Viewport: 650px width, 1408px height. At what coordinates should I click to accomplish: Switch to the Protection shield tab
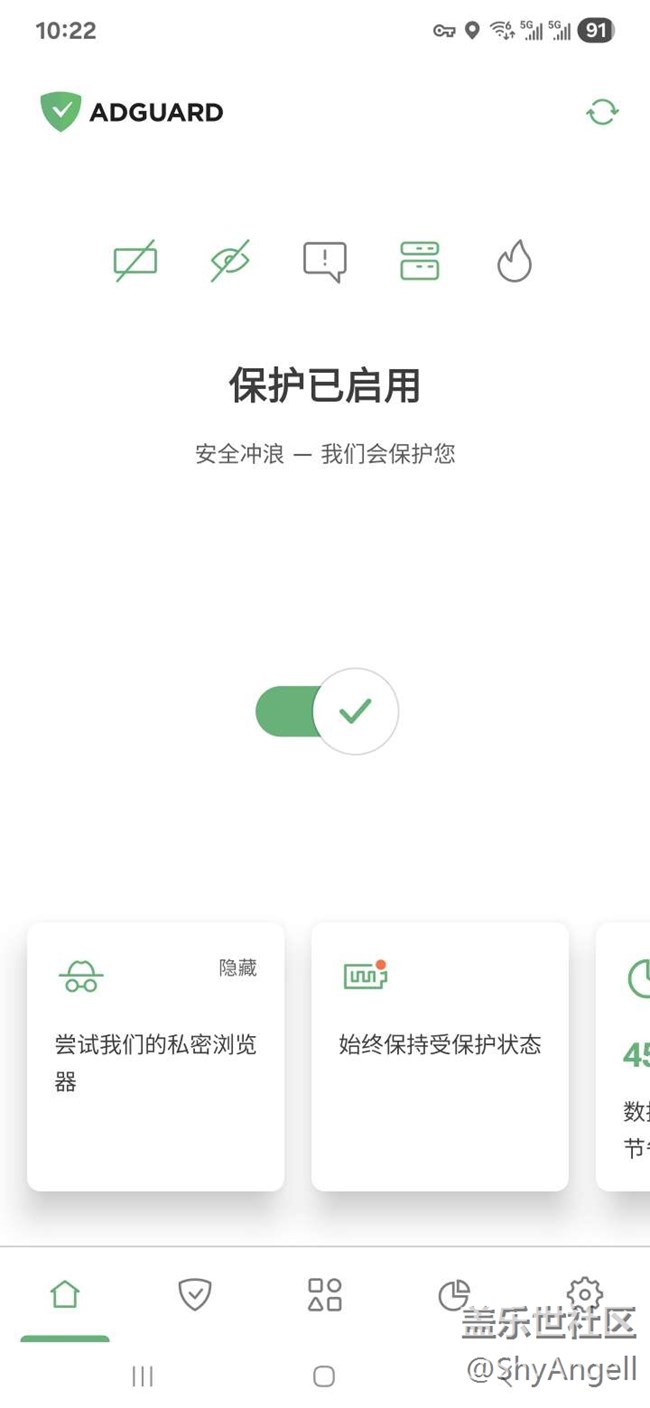point(195,1295)
